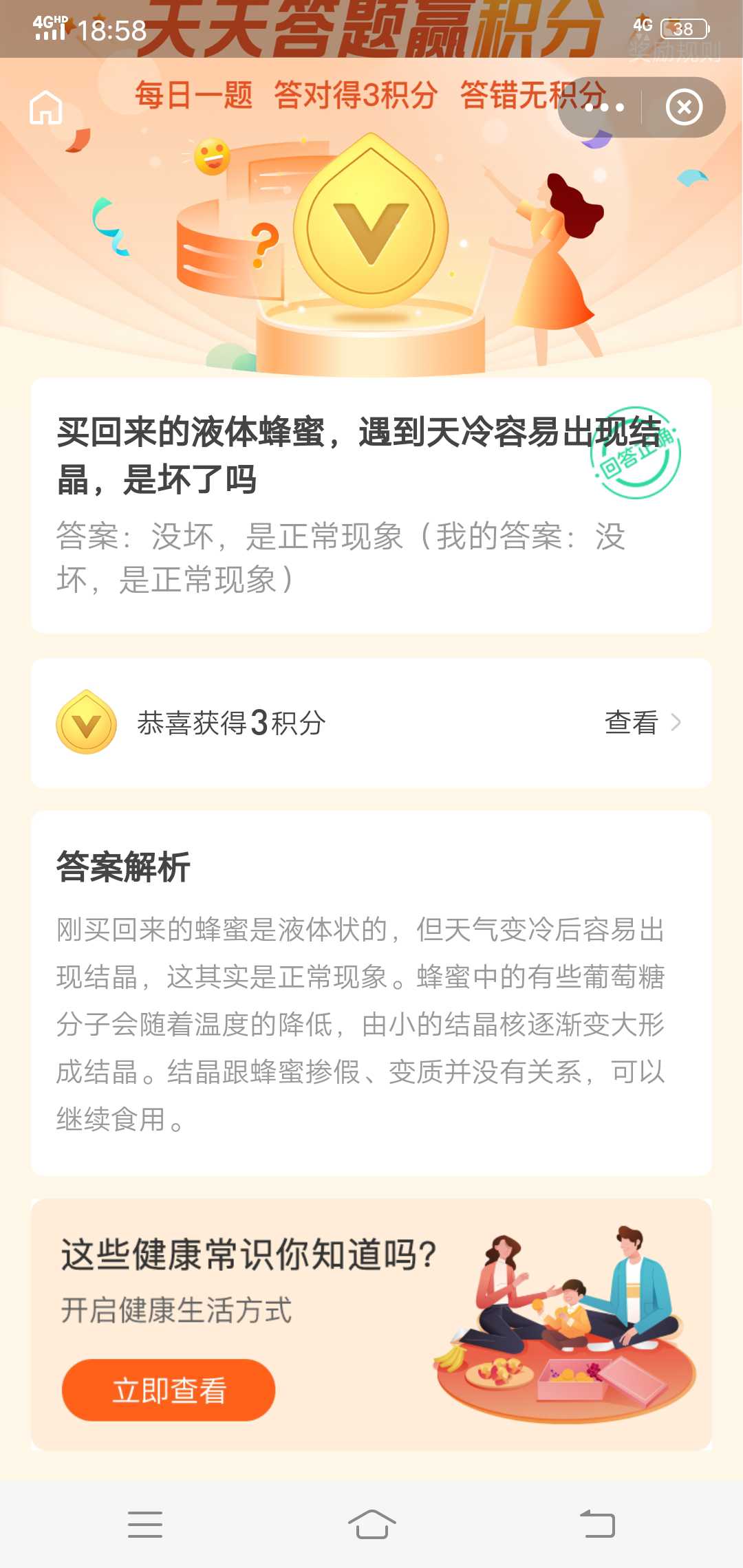Image resolution: width=743 pixels, height=1568 pixels.
Task: Tap the 立即查看 button
Action: pyautogui.click(x=169, y=1390)
